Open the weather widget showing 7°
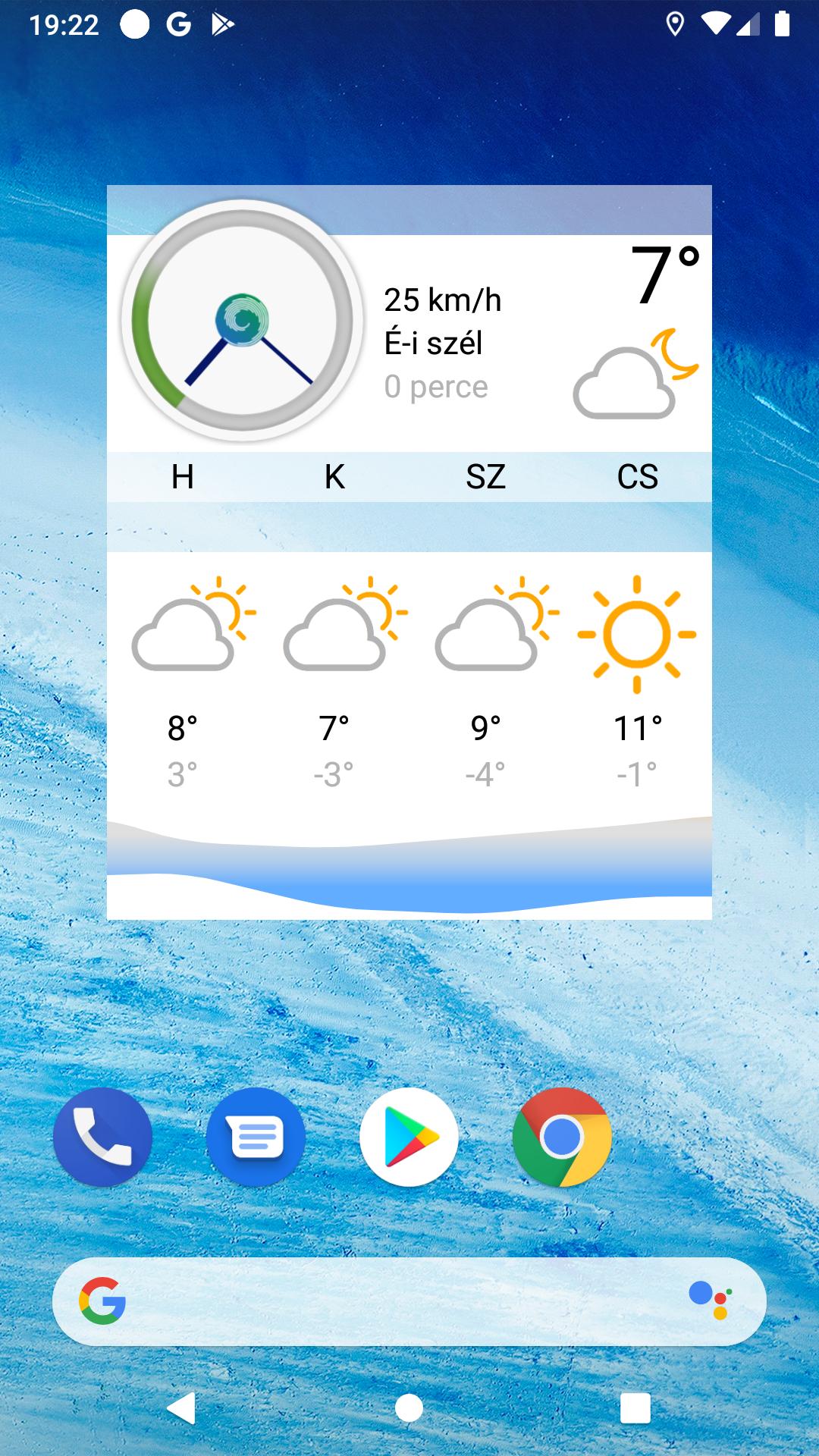Image resolution: width=819 pixels, height=1456 pixels. coord(409,552)
